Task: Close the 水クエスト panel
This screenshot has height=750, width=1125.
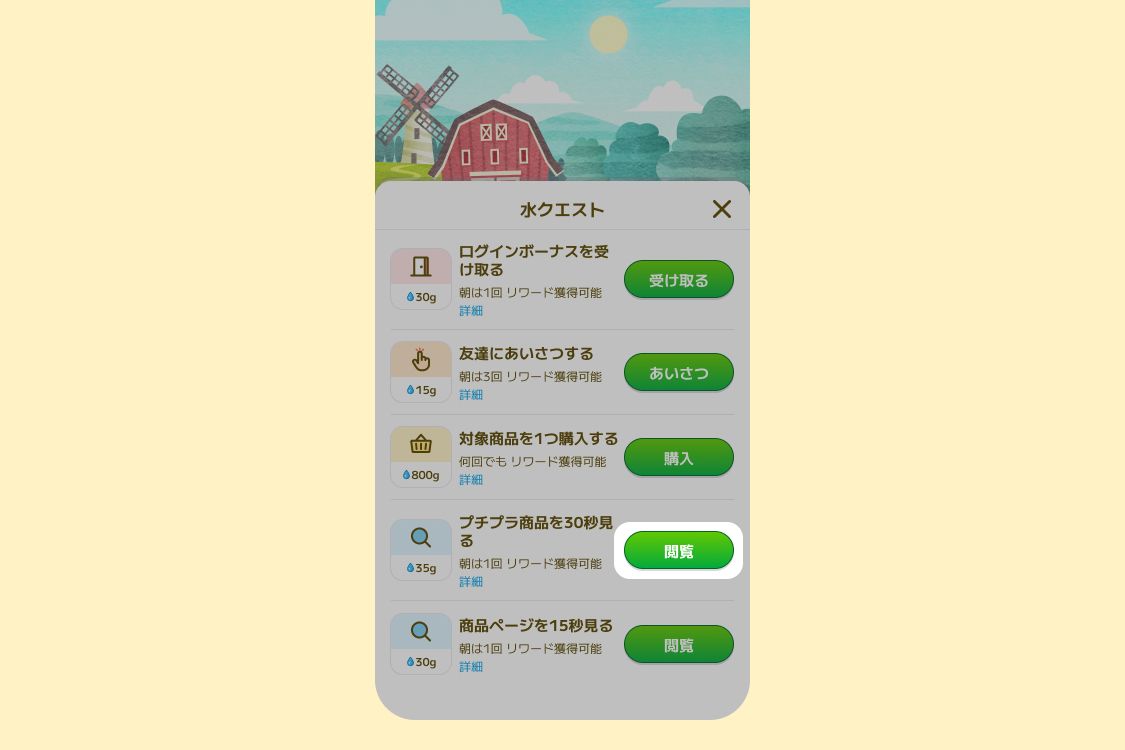Action: (721, 209)
